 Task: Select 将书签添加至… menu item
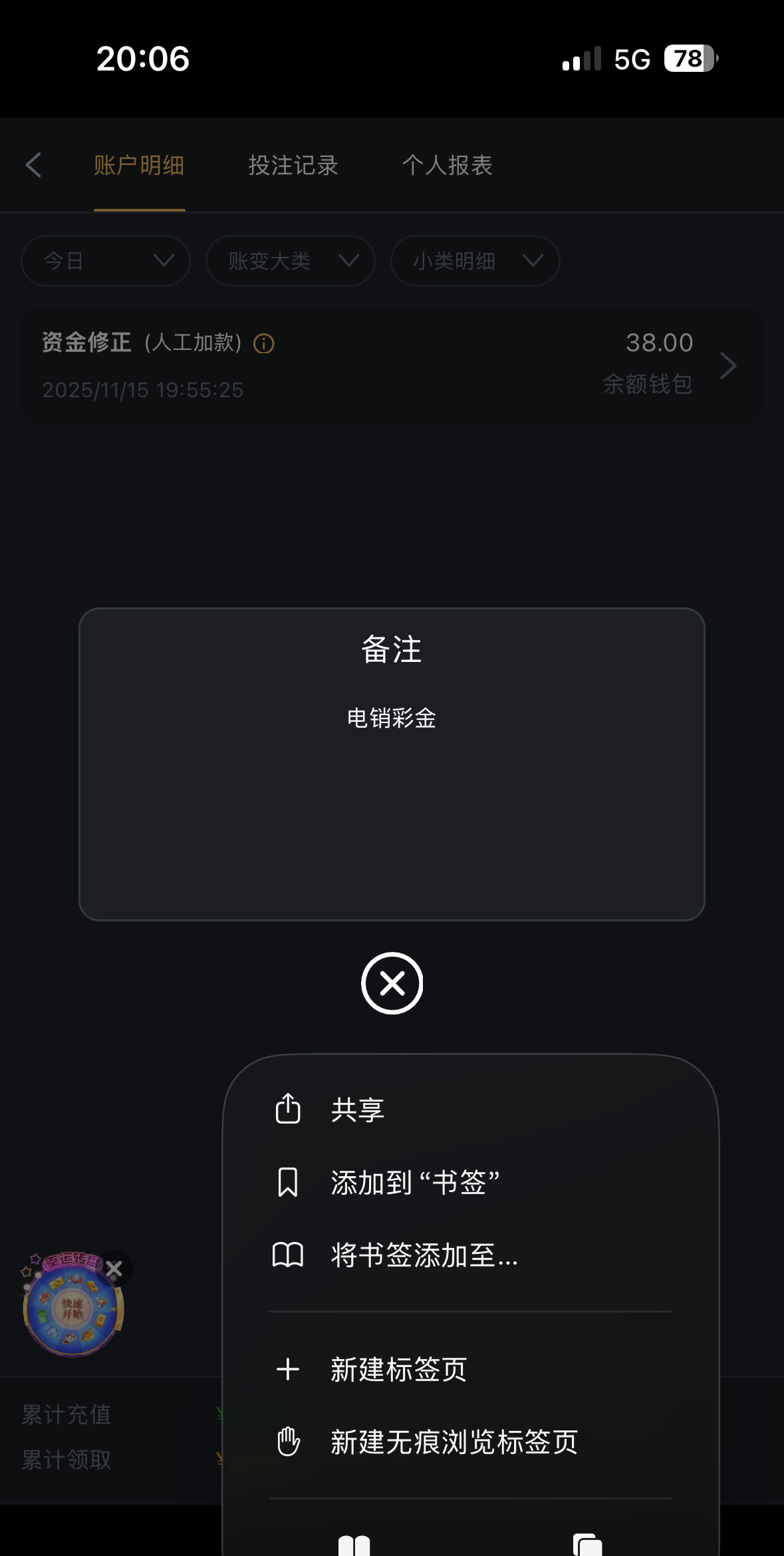tap(424, 1255)
